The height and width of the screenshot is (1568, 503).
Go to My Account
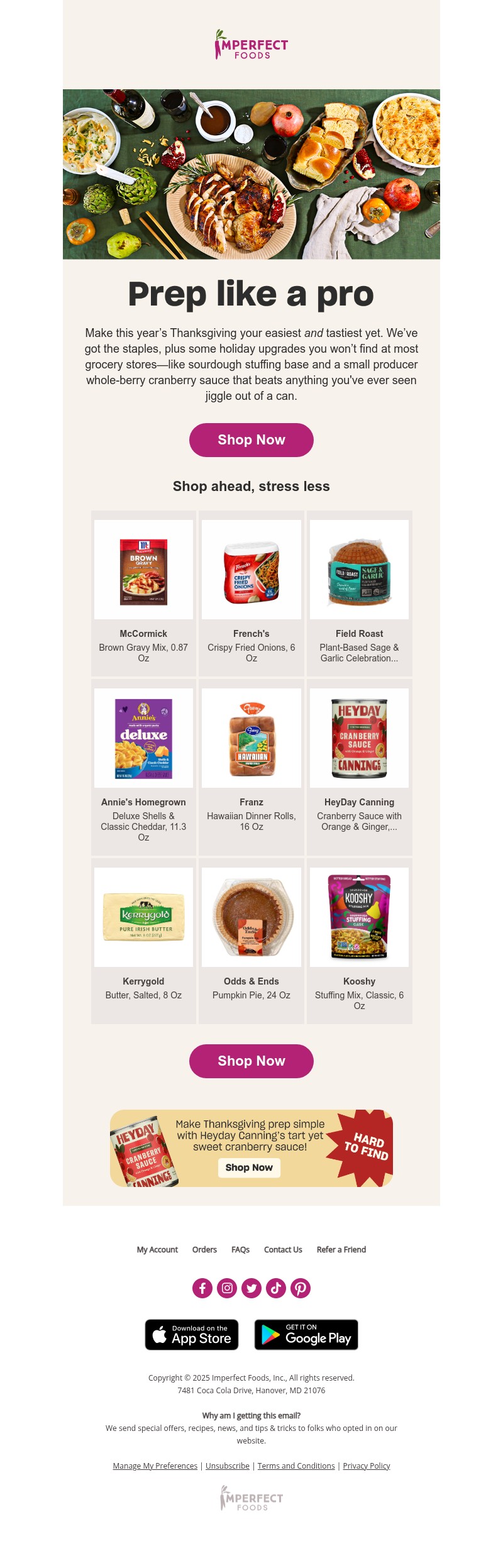click(x=157, y=1250)
